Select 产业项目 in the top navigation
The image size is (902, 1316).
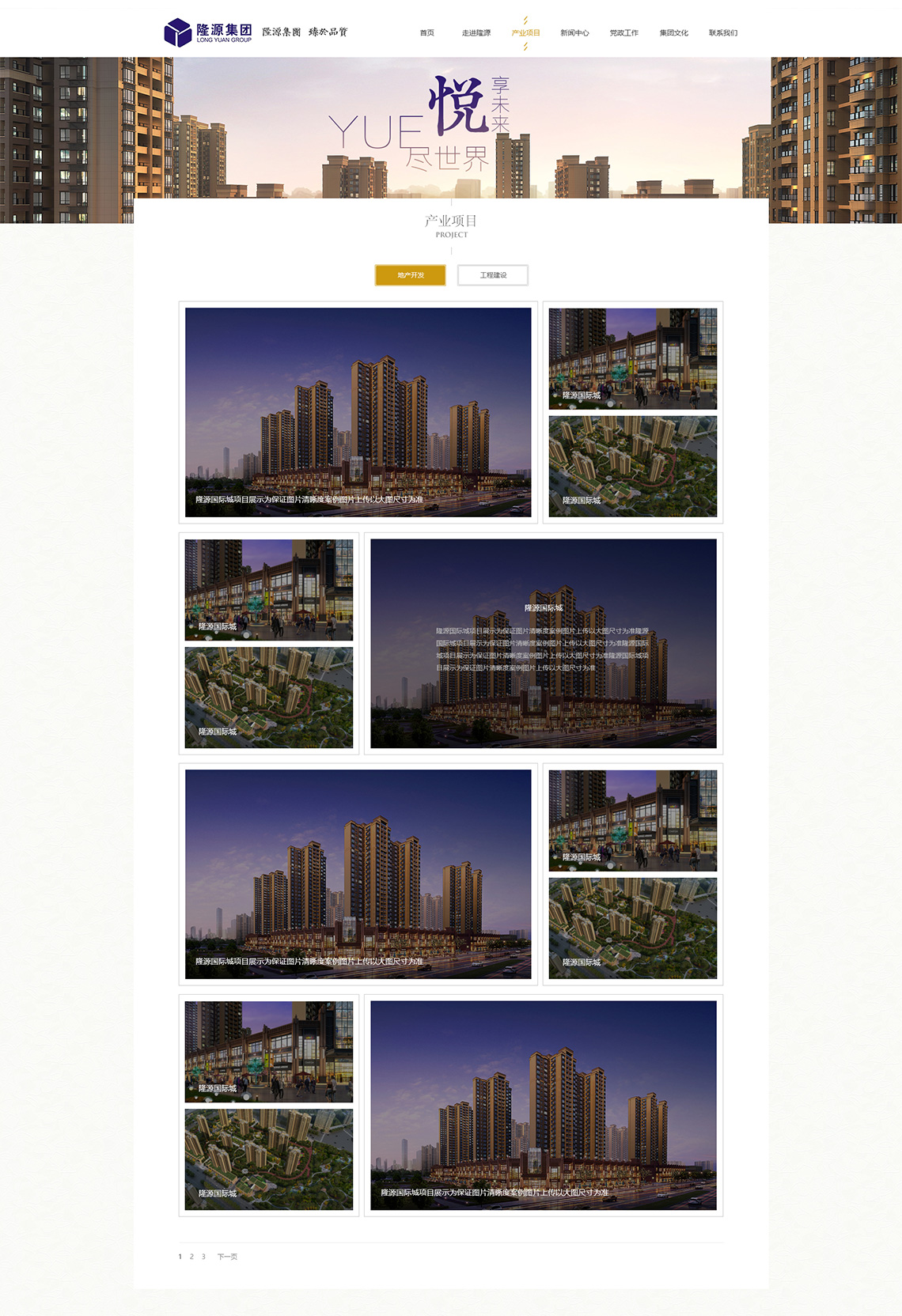[x=525, y=33]
